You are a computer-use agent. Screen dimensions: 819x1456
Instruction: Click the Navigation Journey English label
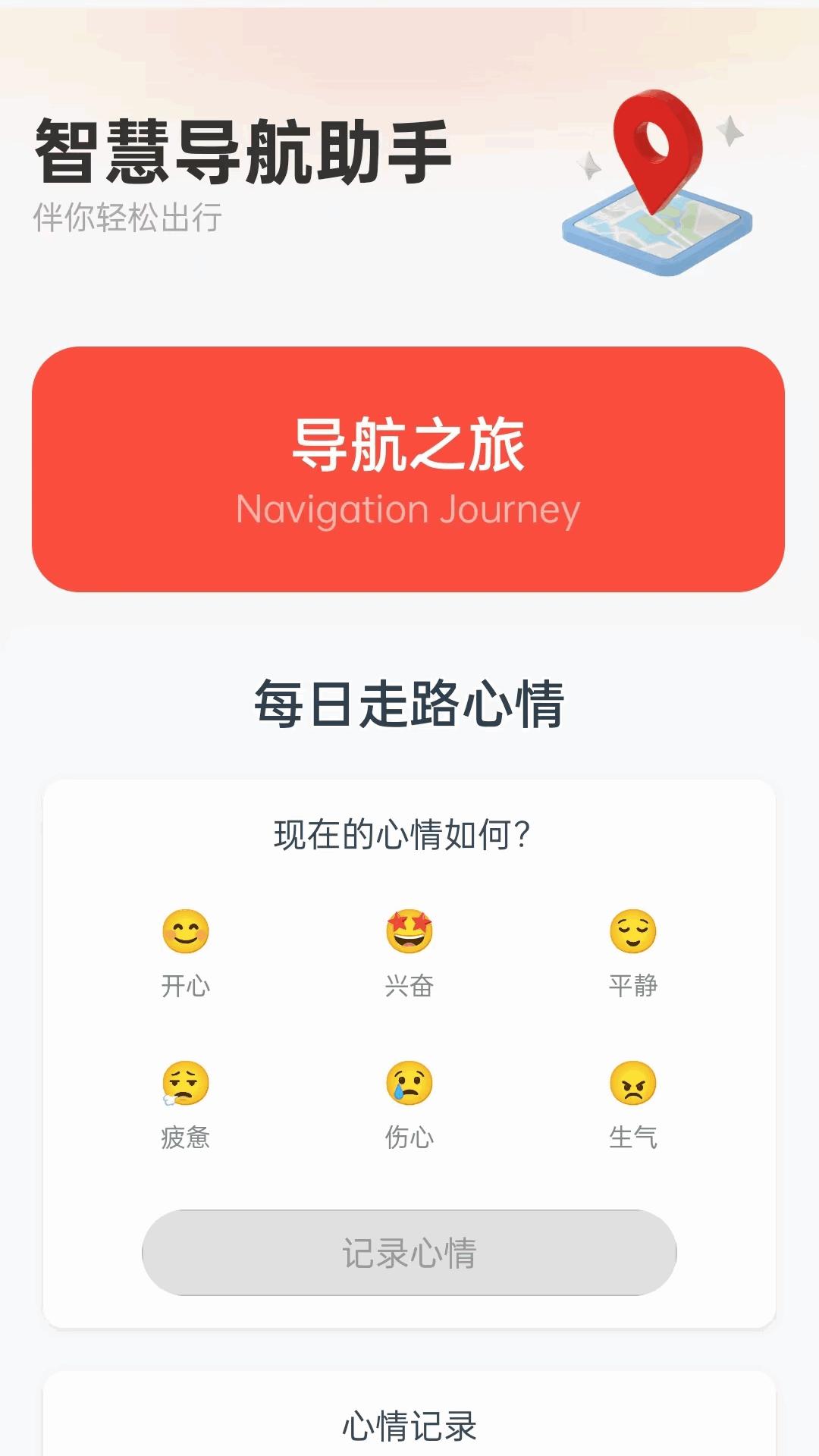pos(409,510)
